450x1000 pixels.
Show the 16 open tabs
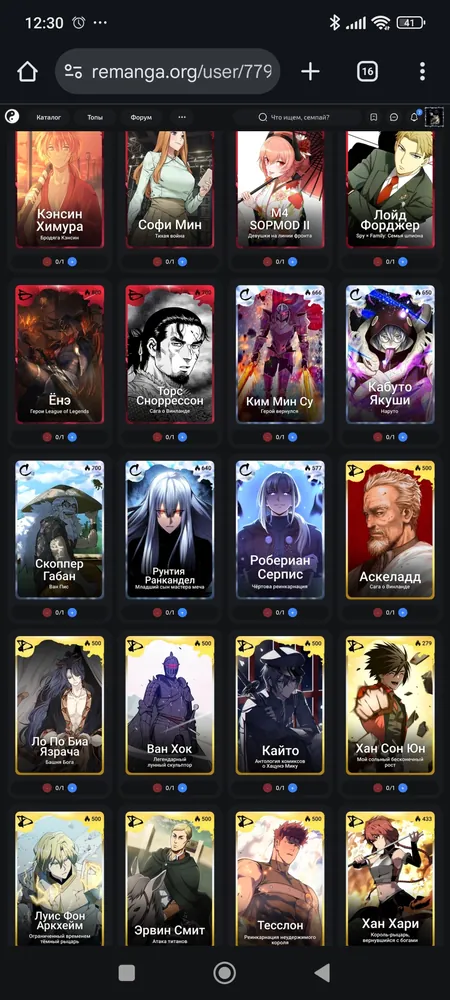367,71
